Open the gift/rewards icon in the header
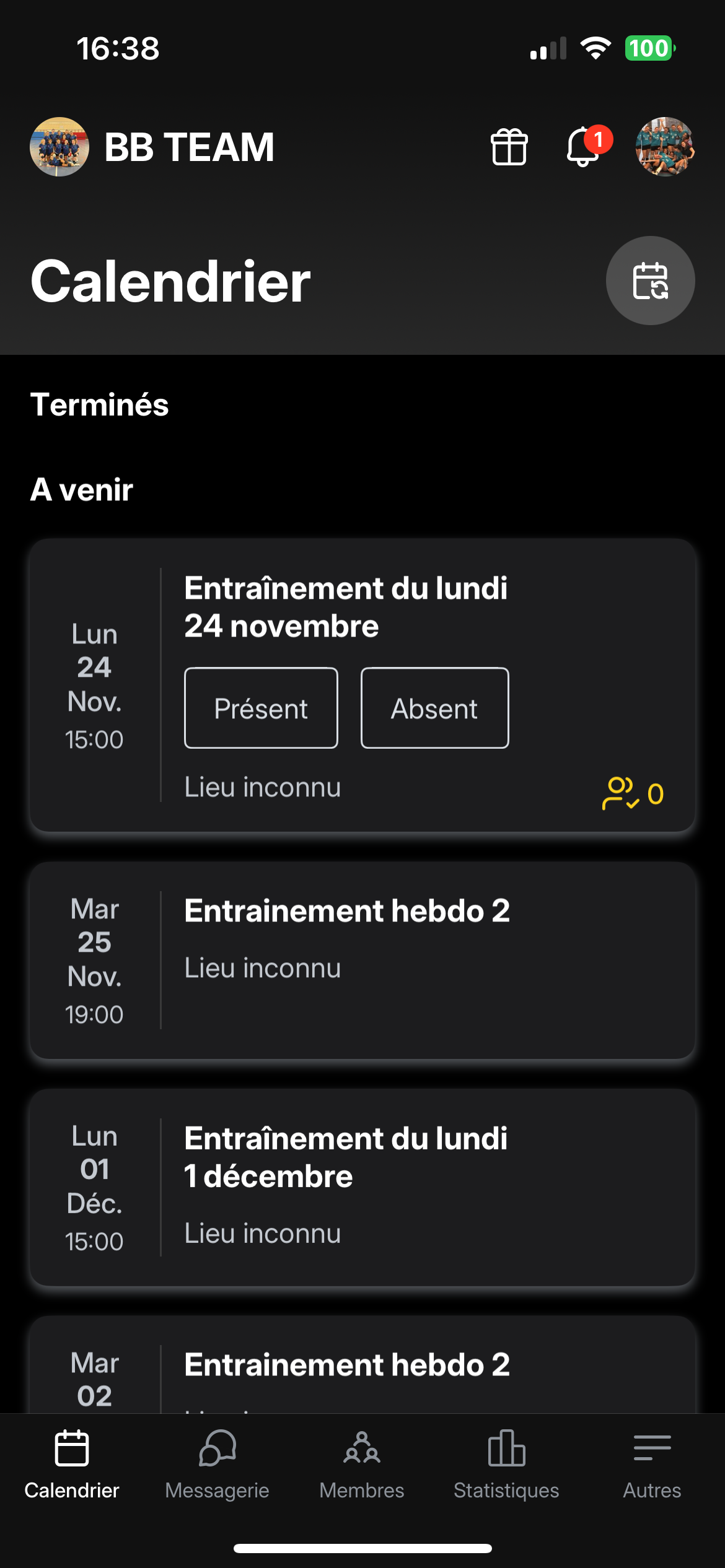The width and height of the screenshot is (725, 1568). tap(507, 147)
